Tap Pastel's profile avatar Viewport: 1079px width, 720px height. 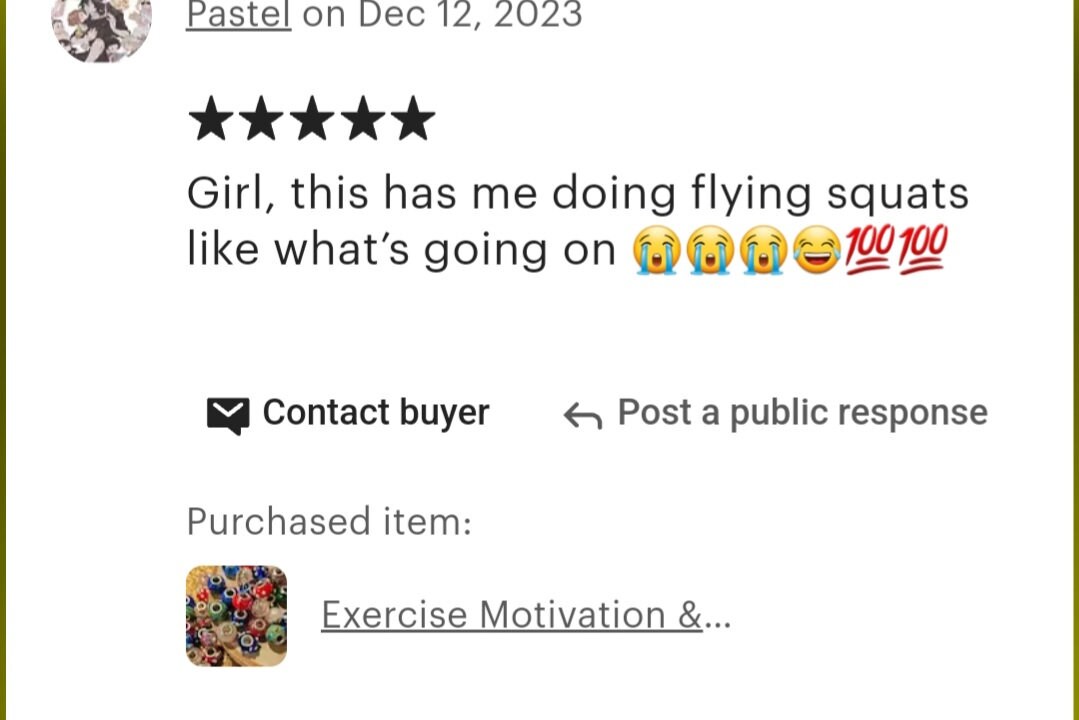pyautogui.click(x=102, y=25)
